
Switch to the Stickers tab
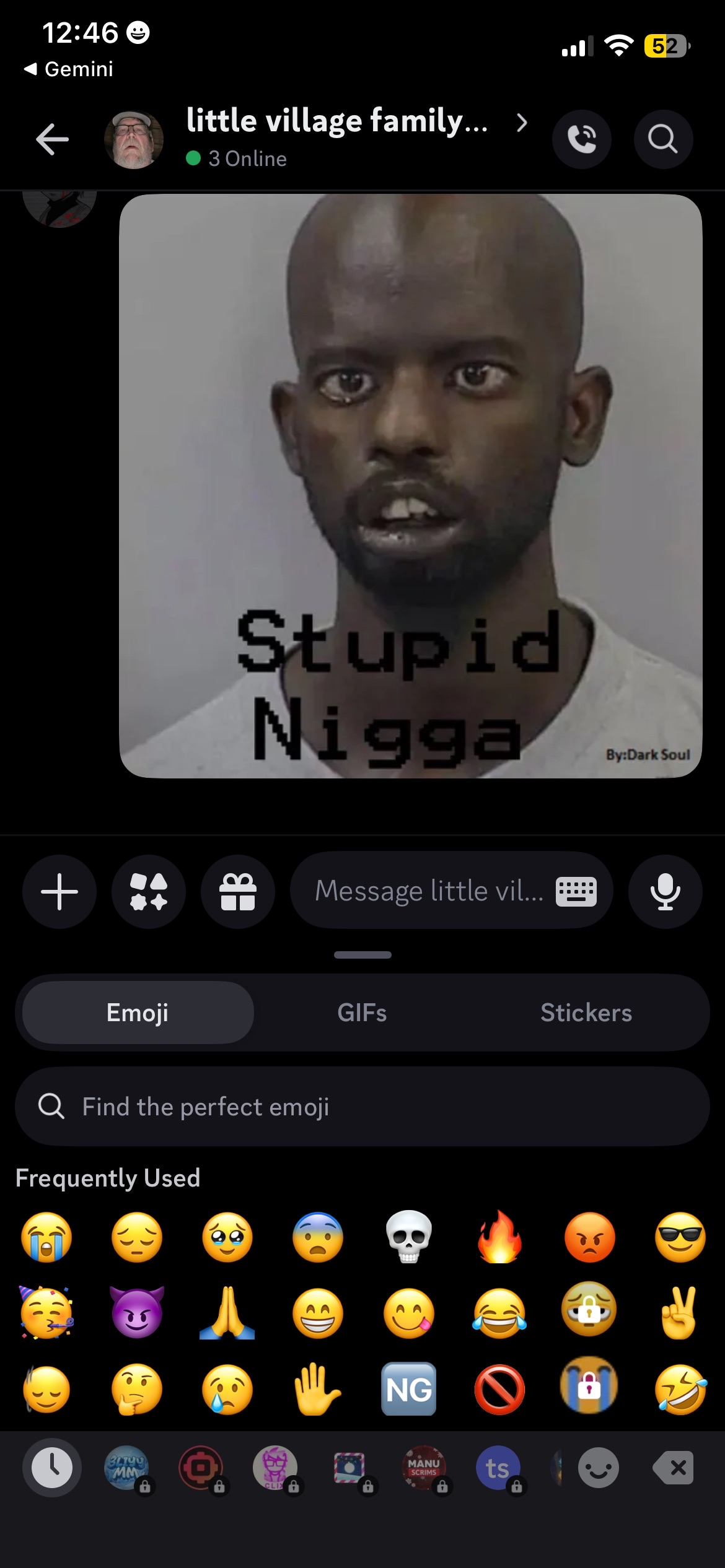pos(586,1013)
